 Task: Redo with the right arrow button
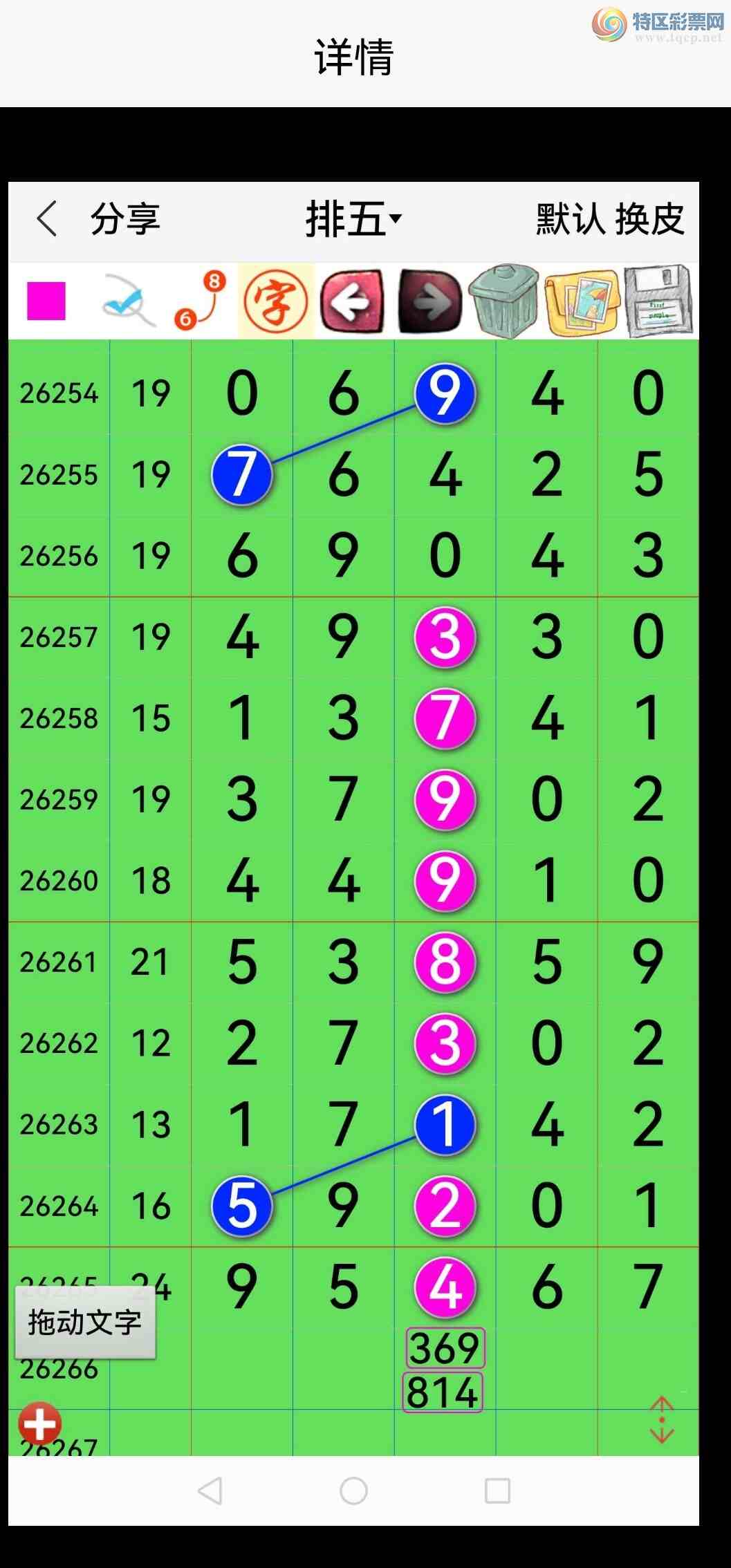(429, 301)
